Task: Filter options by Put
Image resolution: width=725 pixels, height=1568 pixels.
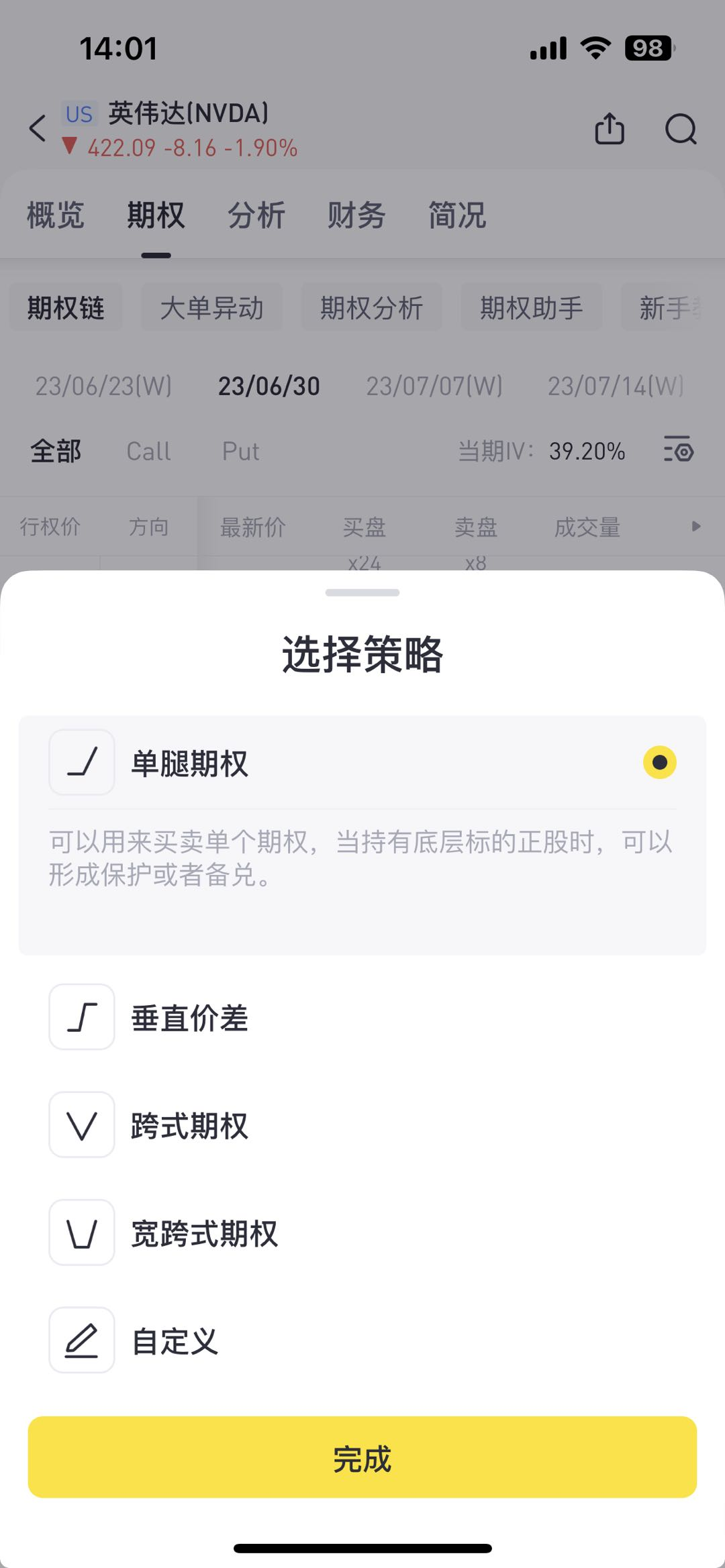Action: click(240, 452)
